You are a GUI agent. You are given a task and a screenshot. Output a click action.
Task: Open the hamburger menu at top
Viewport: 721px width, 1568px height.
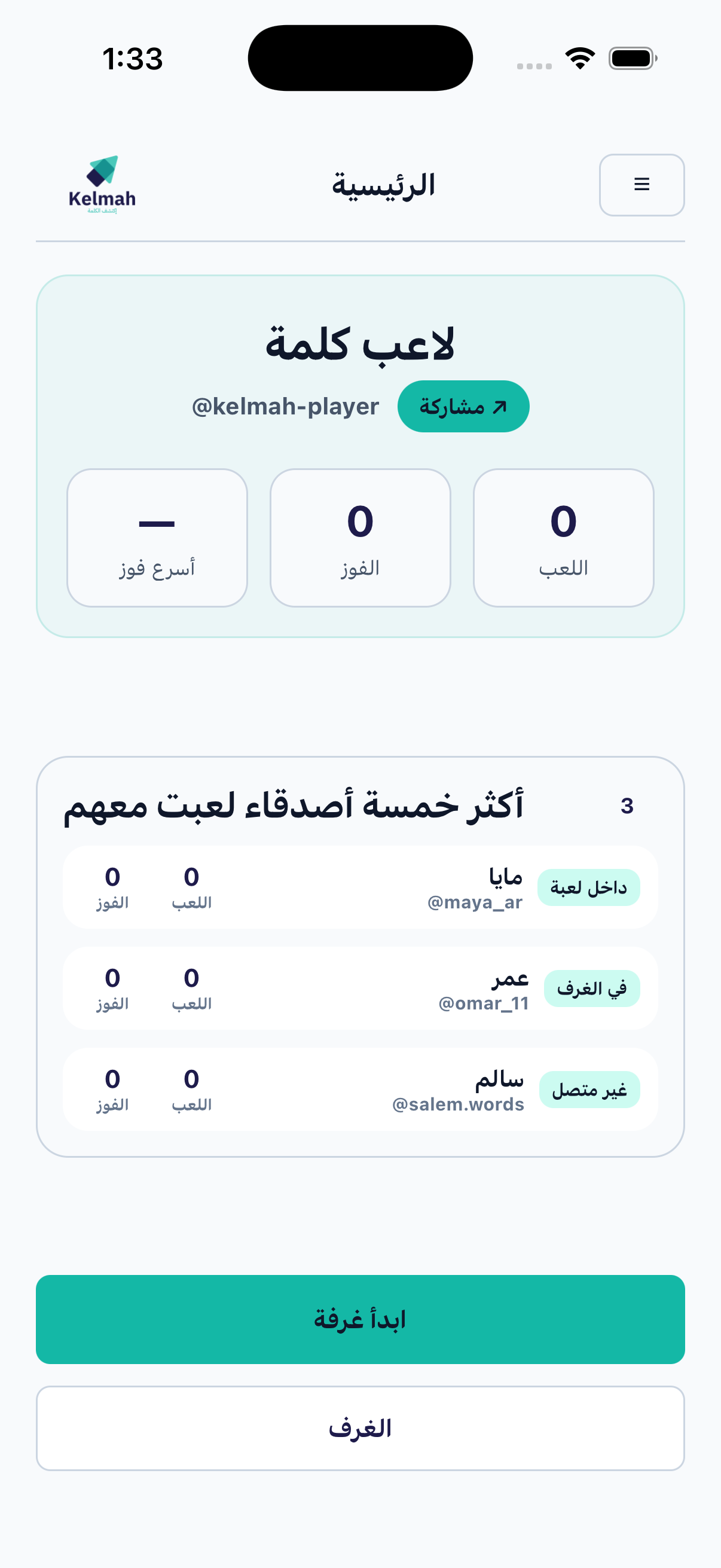(641, 185)
